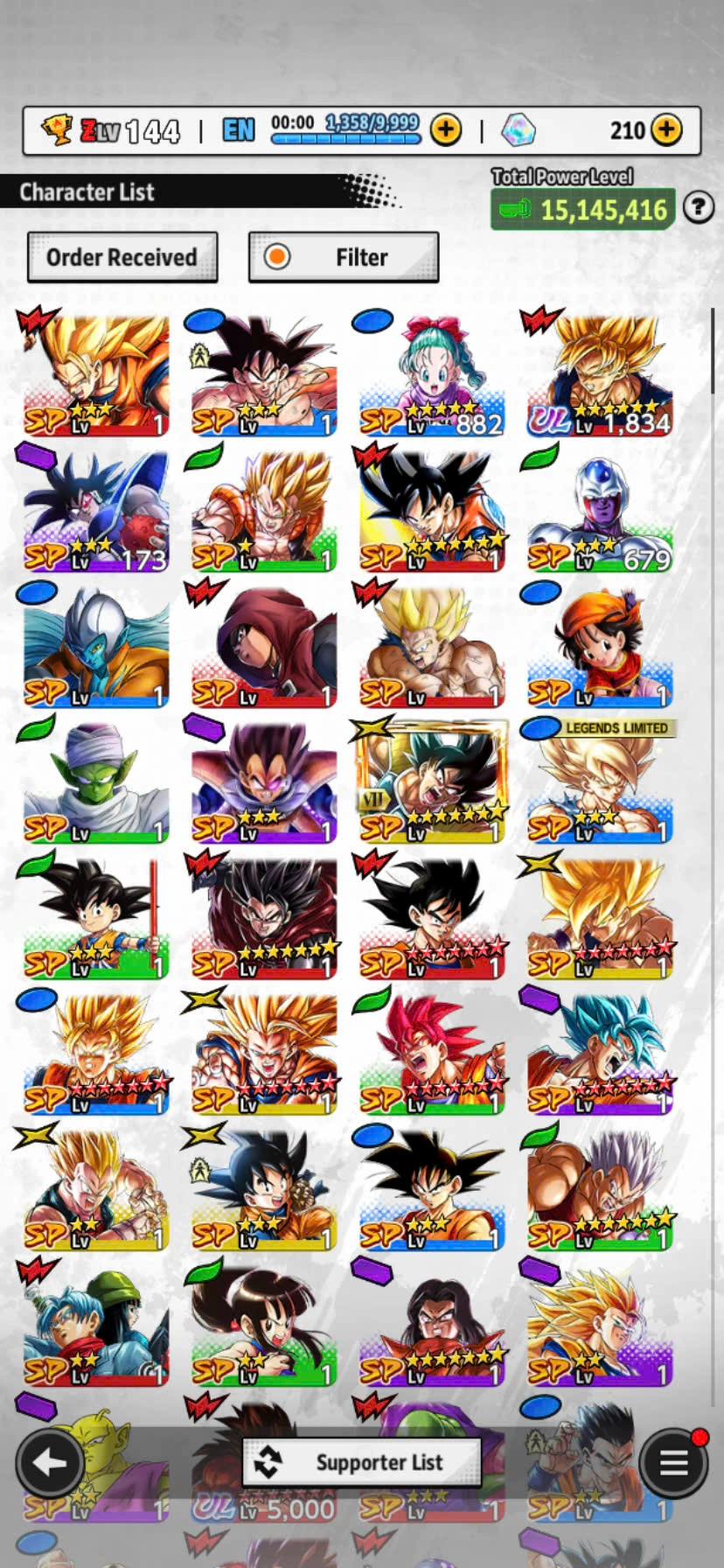This screenshot has height=1568, width=724.
Task: Open the green Piccolo character card
Action: coord(96,783)
